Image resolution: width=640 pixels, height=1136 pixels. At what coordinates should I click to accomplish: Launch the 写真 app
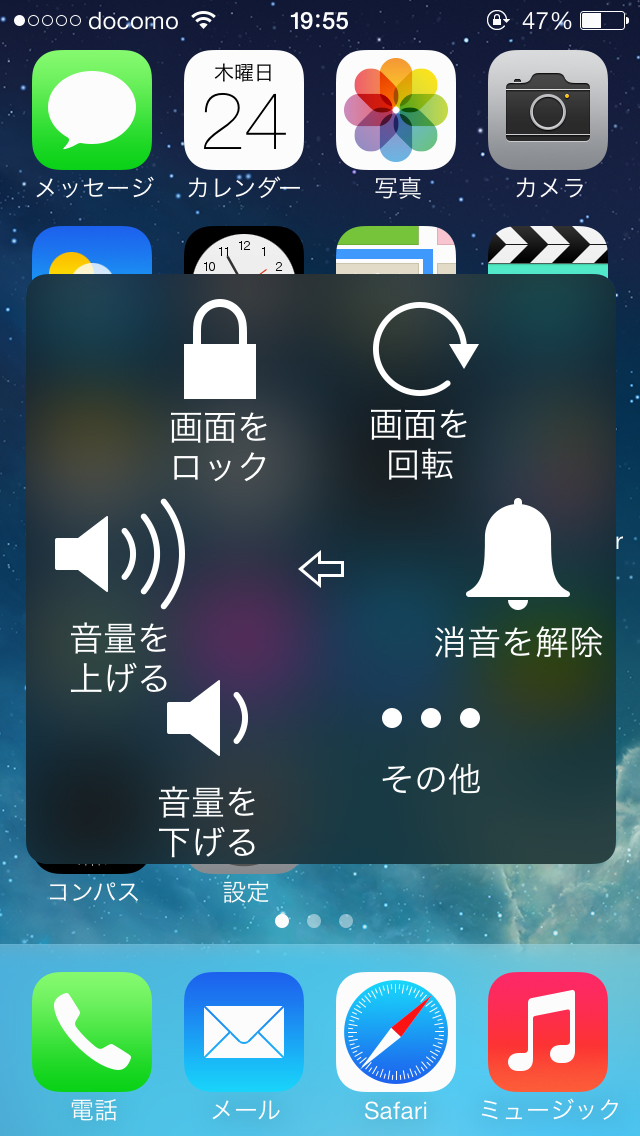tap(396, 110)
